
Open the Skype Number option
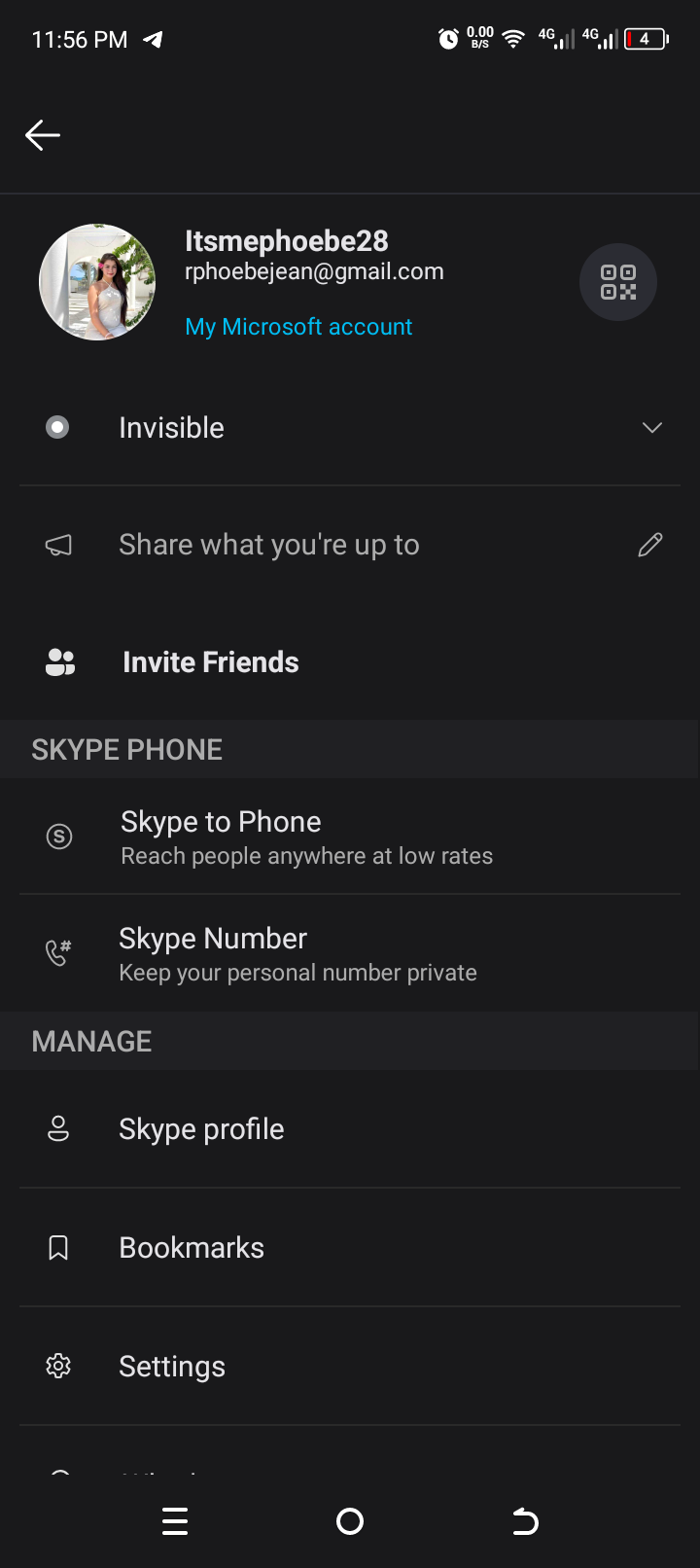(350, 953)
